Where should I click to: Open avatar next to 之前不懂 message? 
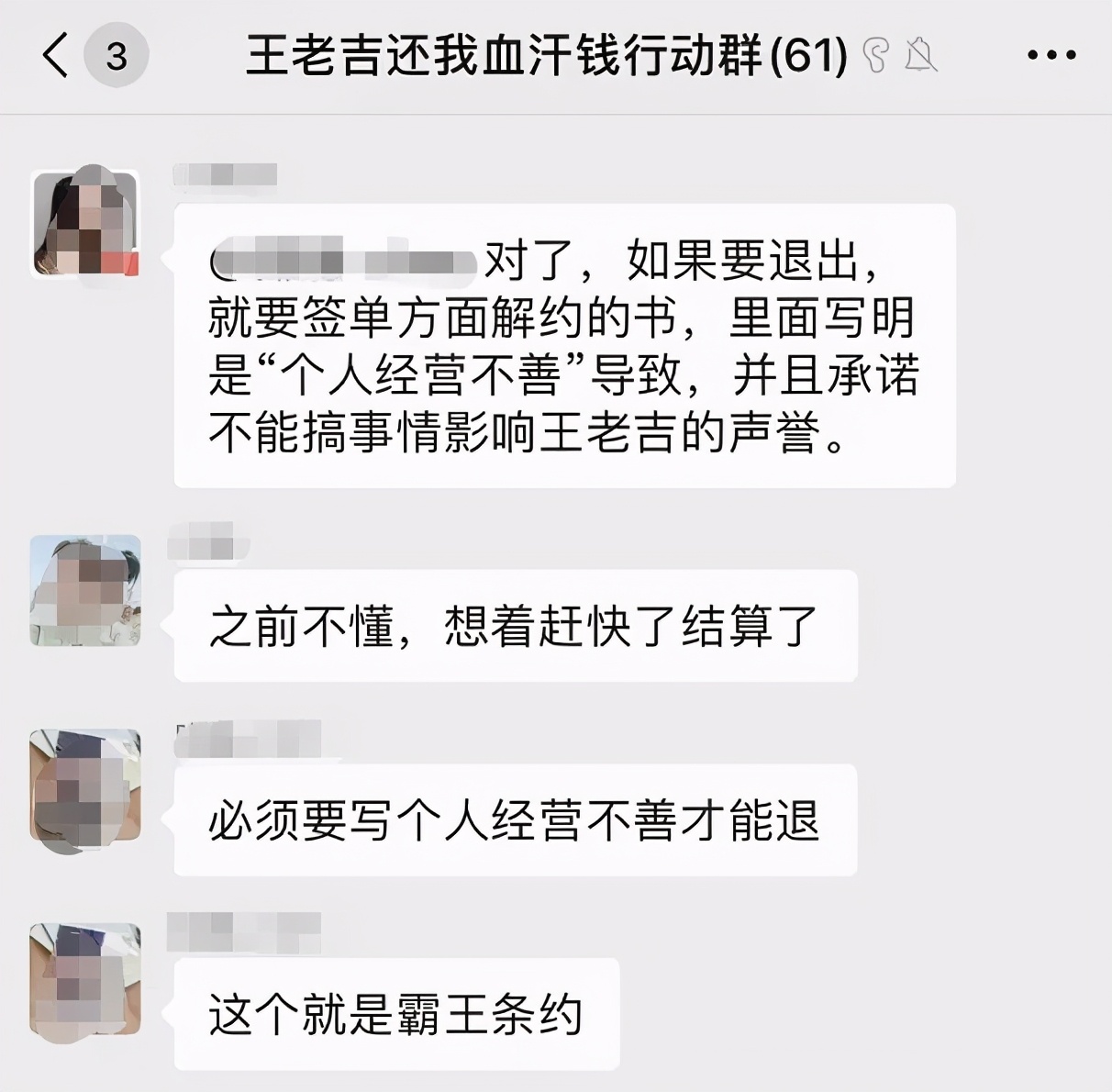tap(85, 590)
